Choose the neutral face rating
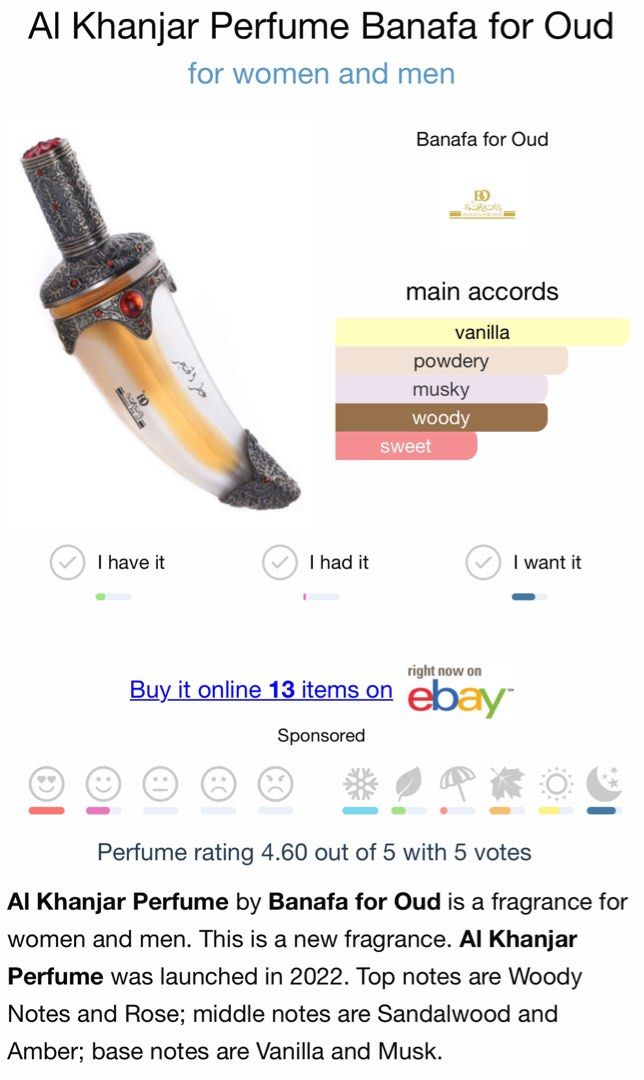Viewport: 644px width, 1080px height. [160, 783]
